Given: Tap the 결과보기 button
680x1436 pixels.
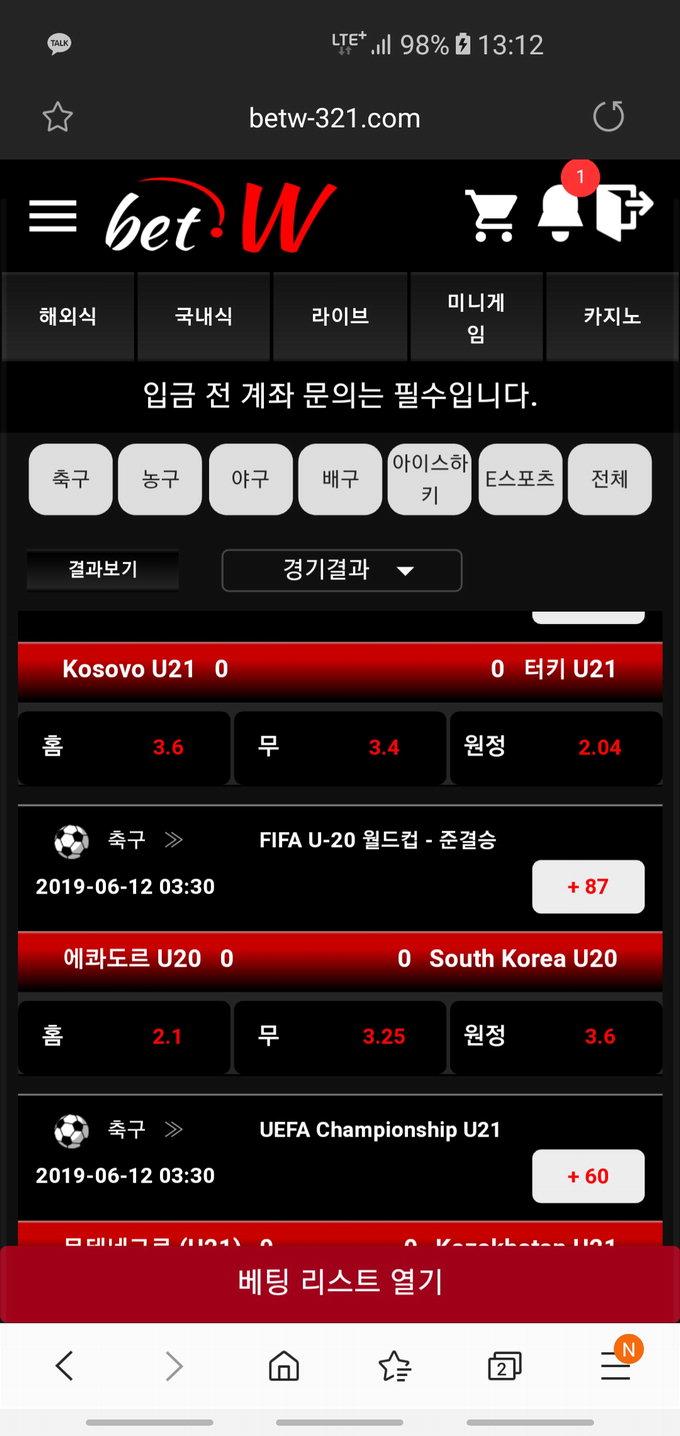Looking at the screenshot, I should [103, 570].
